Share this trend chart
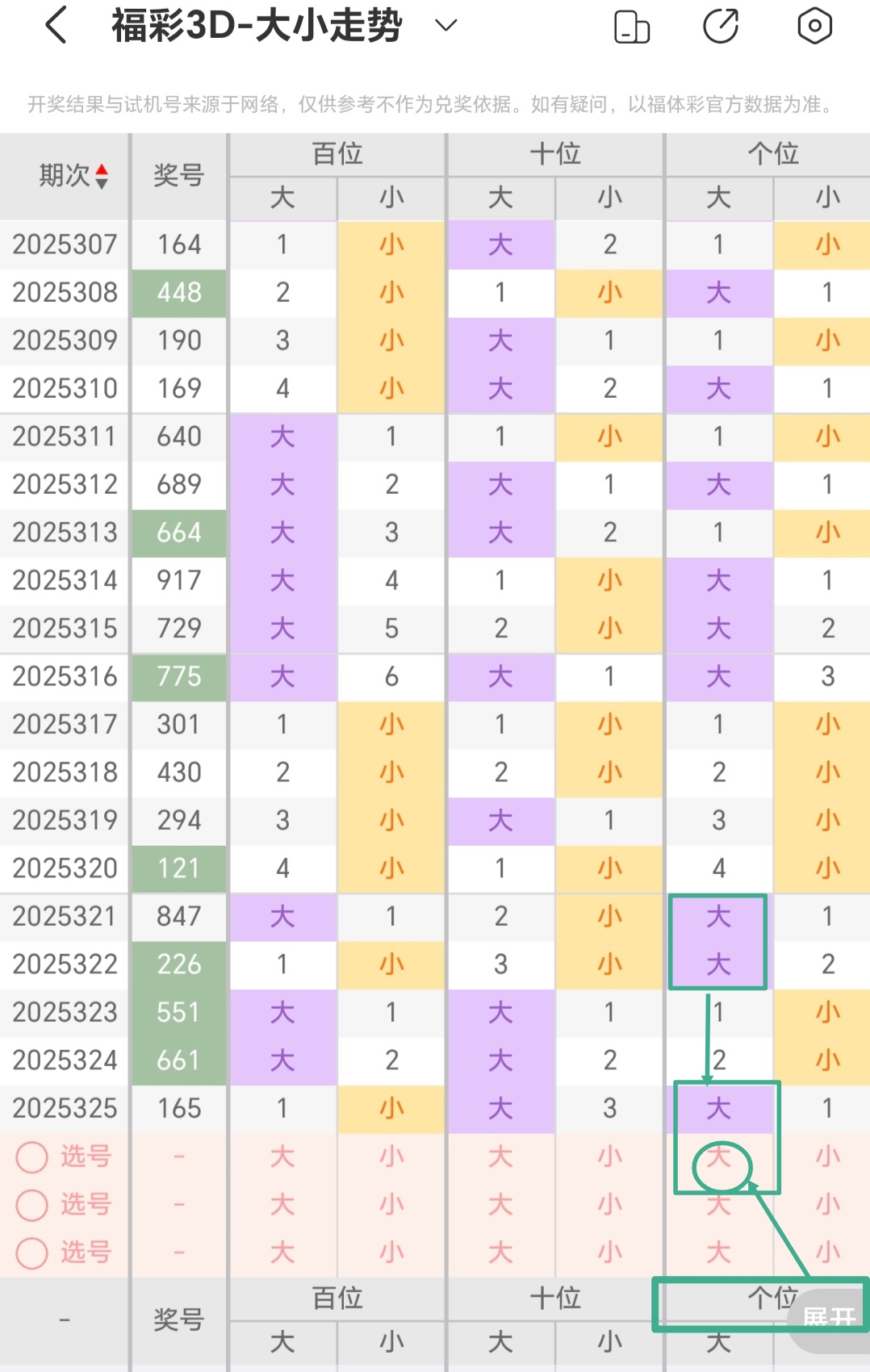Viewport: 870px width, 1372px height. (721, 26)
